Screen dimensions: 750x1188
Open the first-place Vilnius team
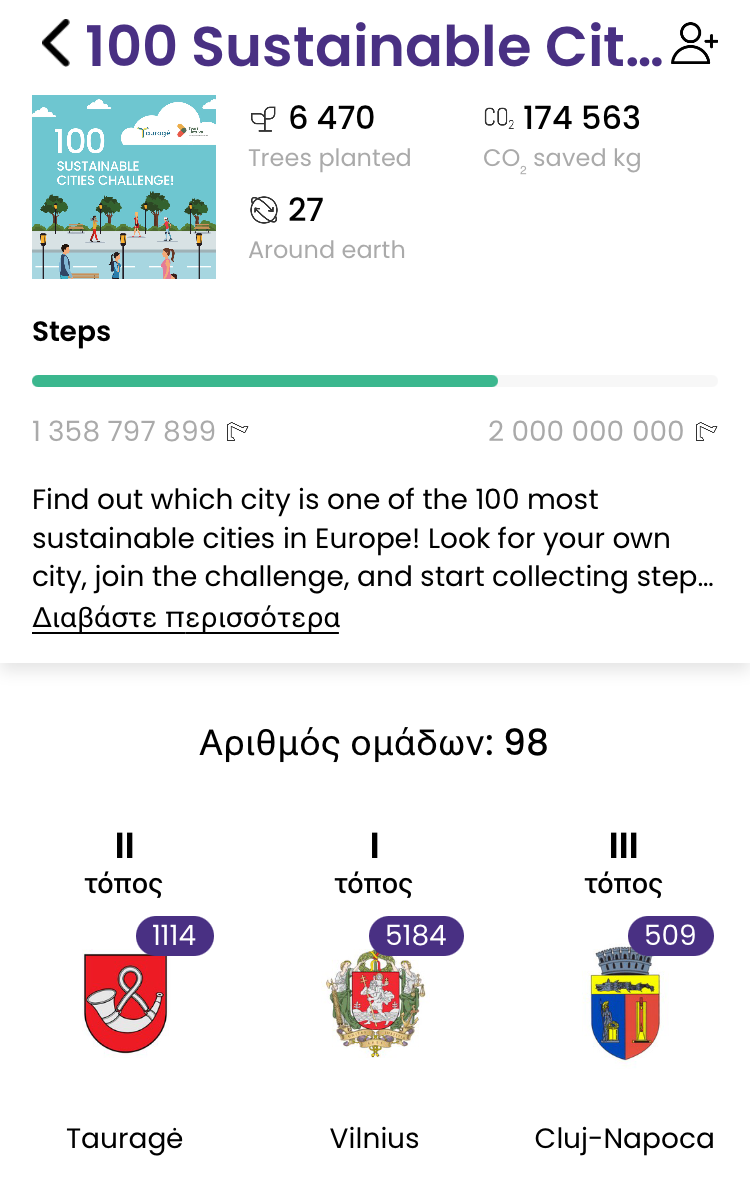tap(375, 1004)
